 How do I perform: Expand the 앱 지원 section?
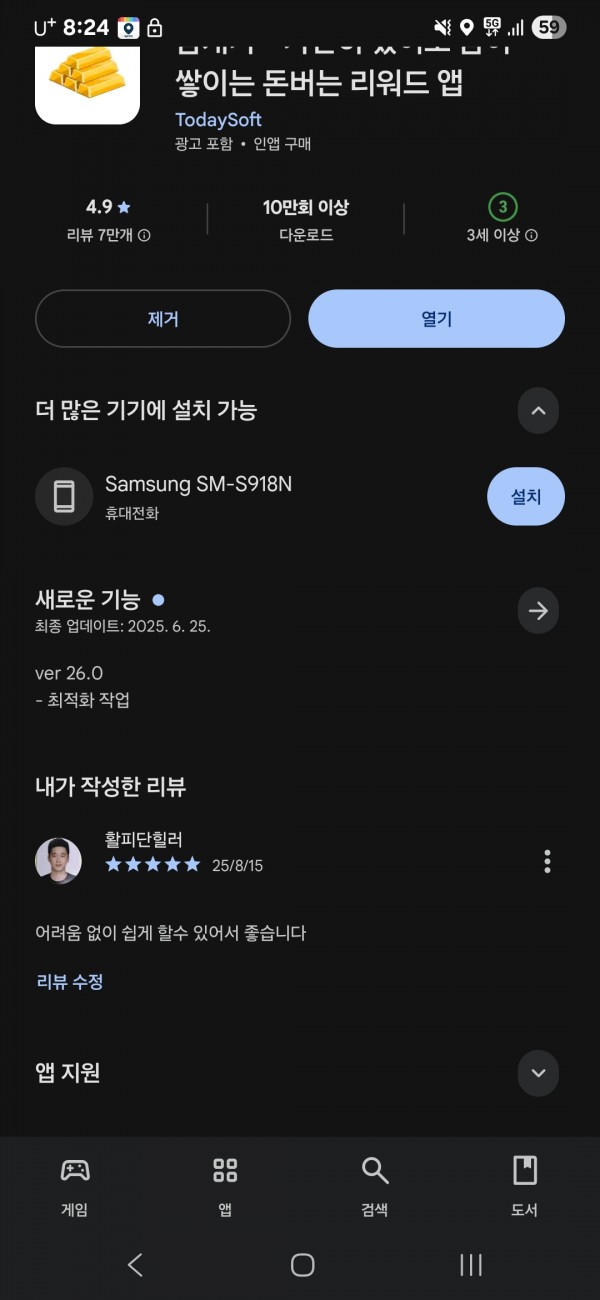tap(538, 1073)
